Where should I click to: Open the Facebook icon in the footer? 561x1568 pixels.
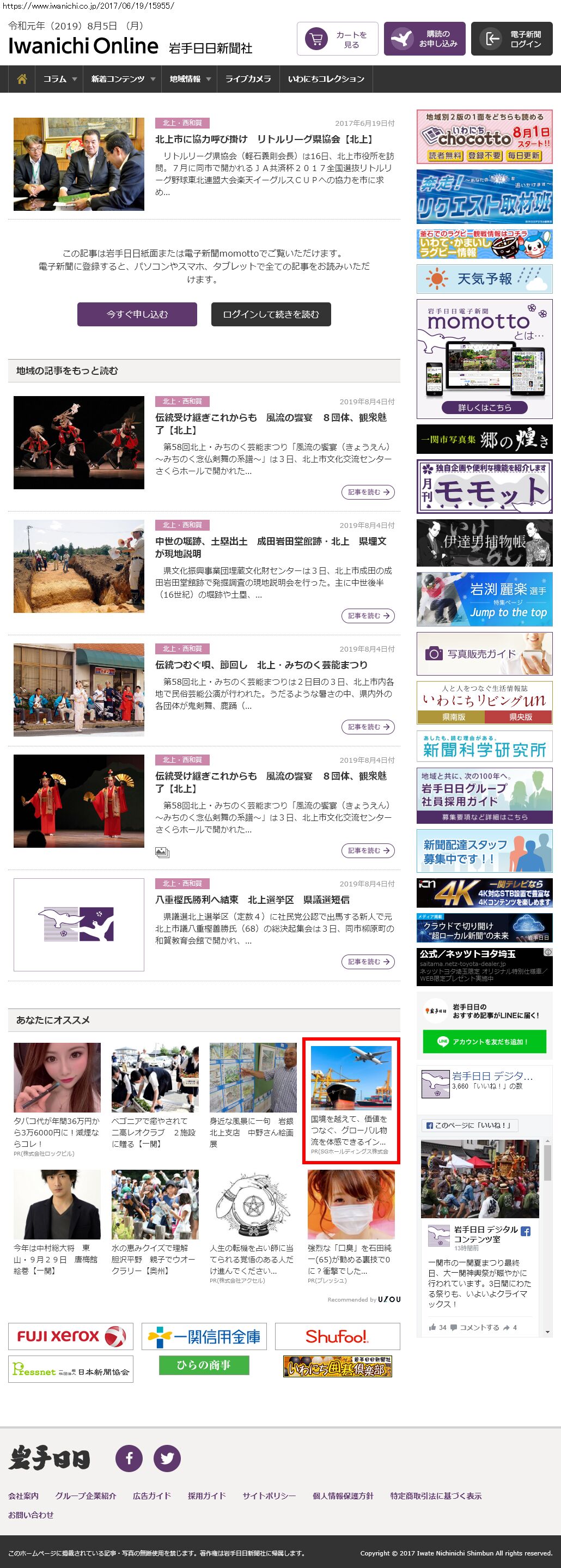[x=129, y=1458]
